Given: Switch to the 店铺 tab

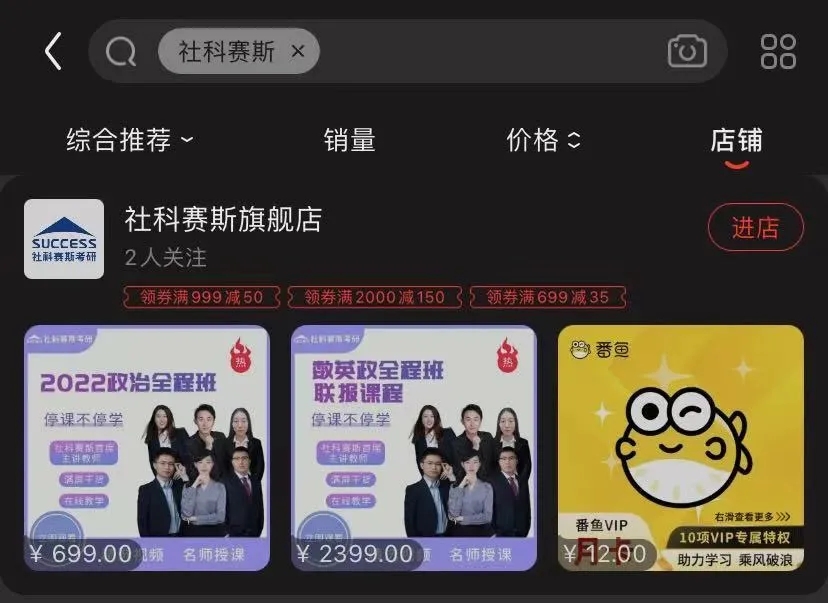Looking at the screenshot, I should pos(736,140).
